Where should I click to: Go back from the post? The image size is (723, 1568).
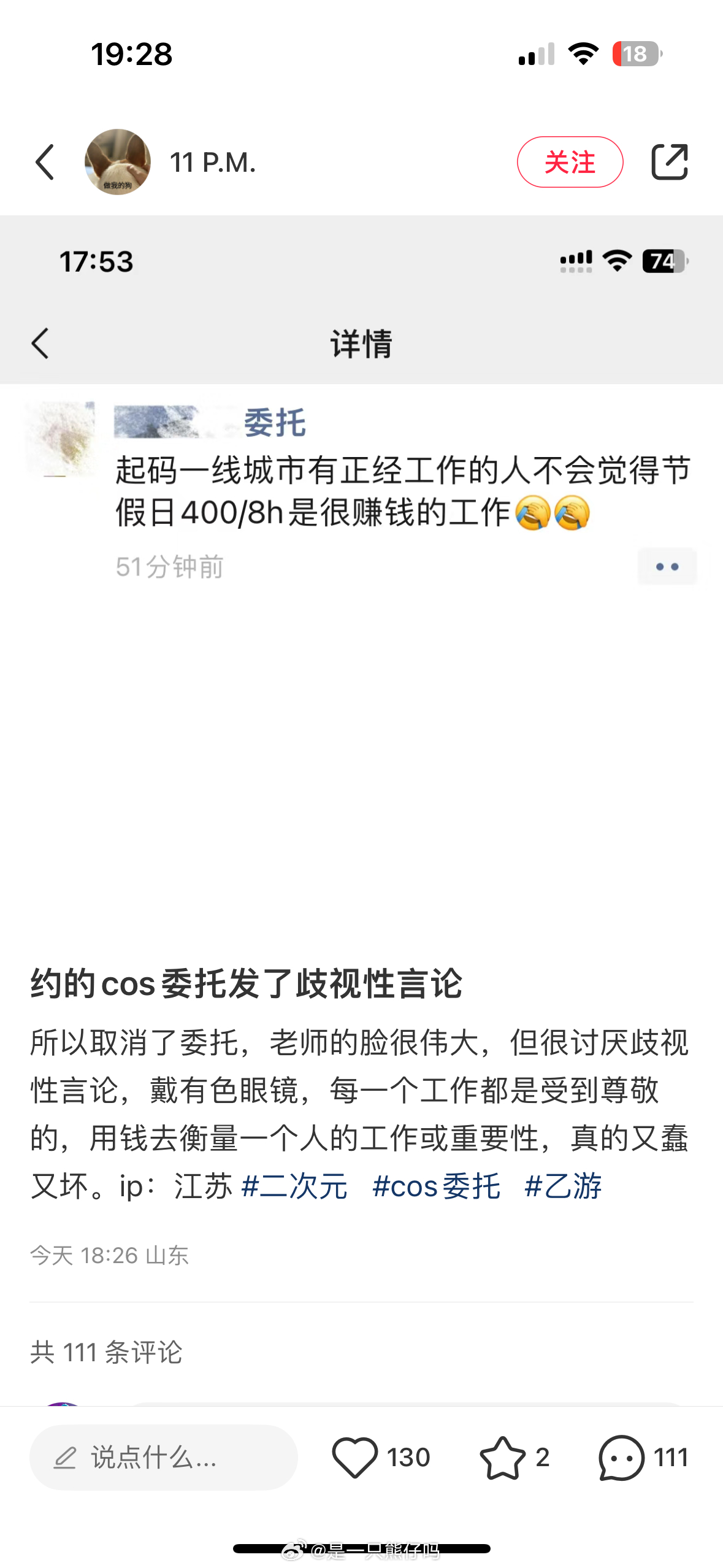[45, 163]
